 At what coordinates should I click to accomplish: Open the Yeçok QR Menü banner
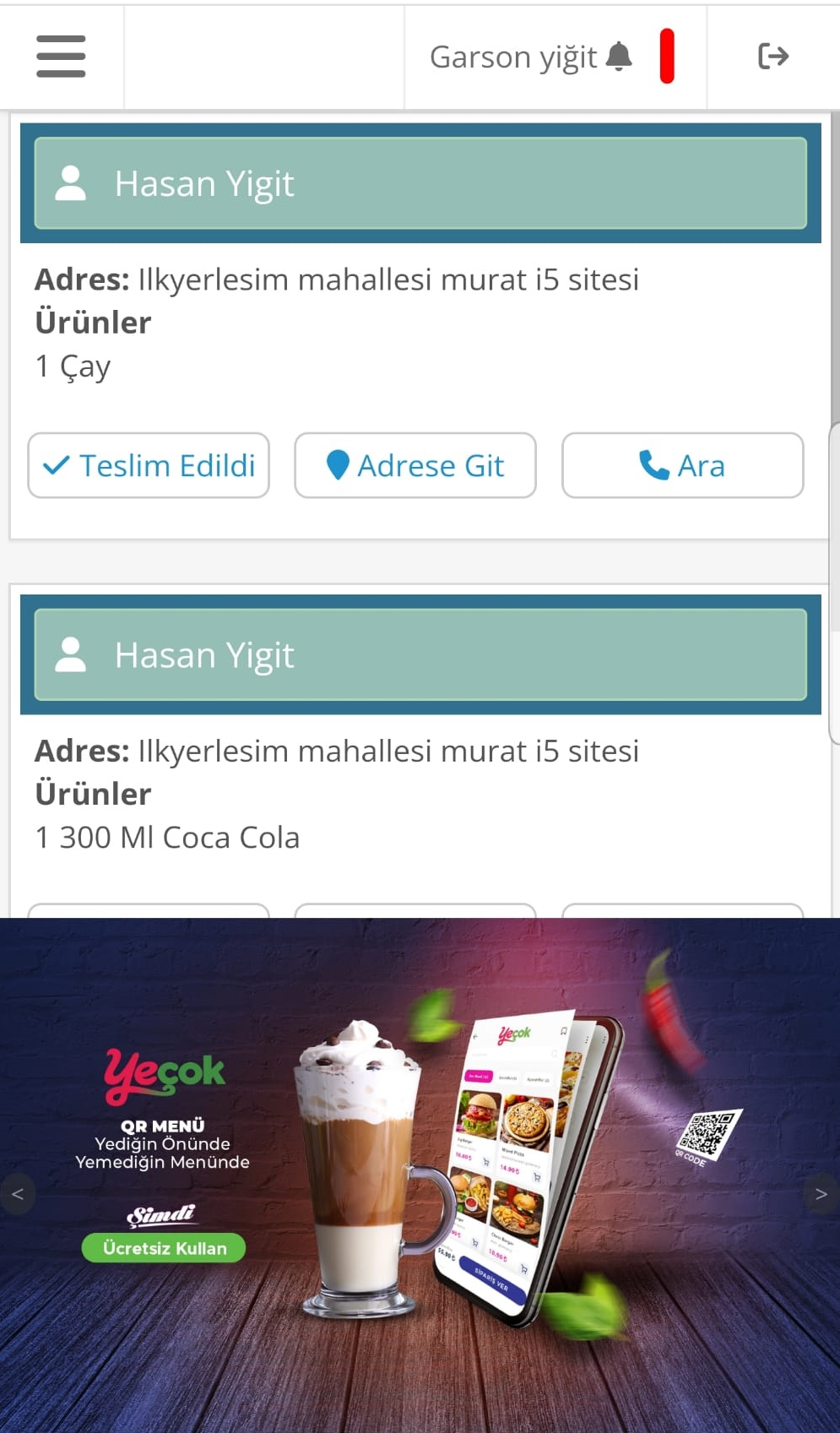point(420,1175)
